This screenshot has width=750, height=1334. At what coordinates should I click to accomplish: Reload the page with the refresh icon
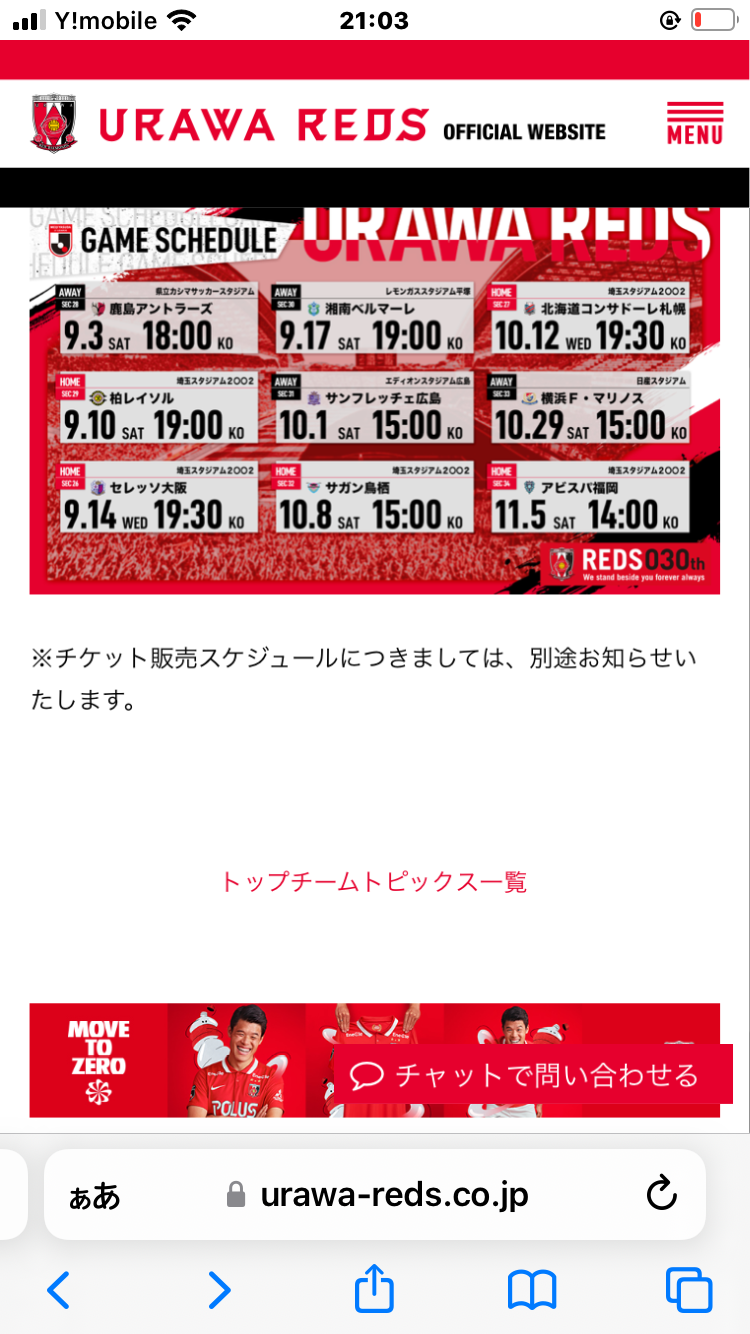point(662,1194)
